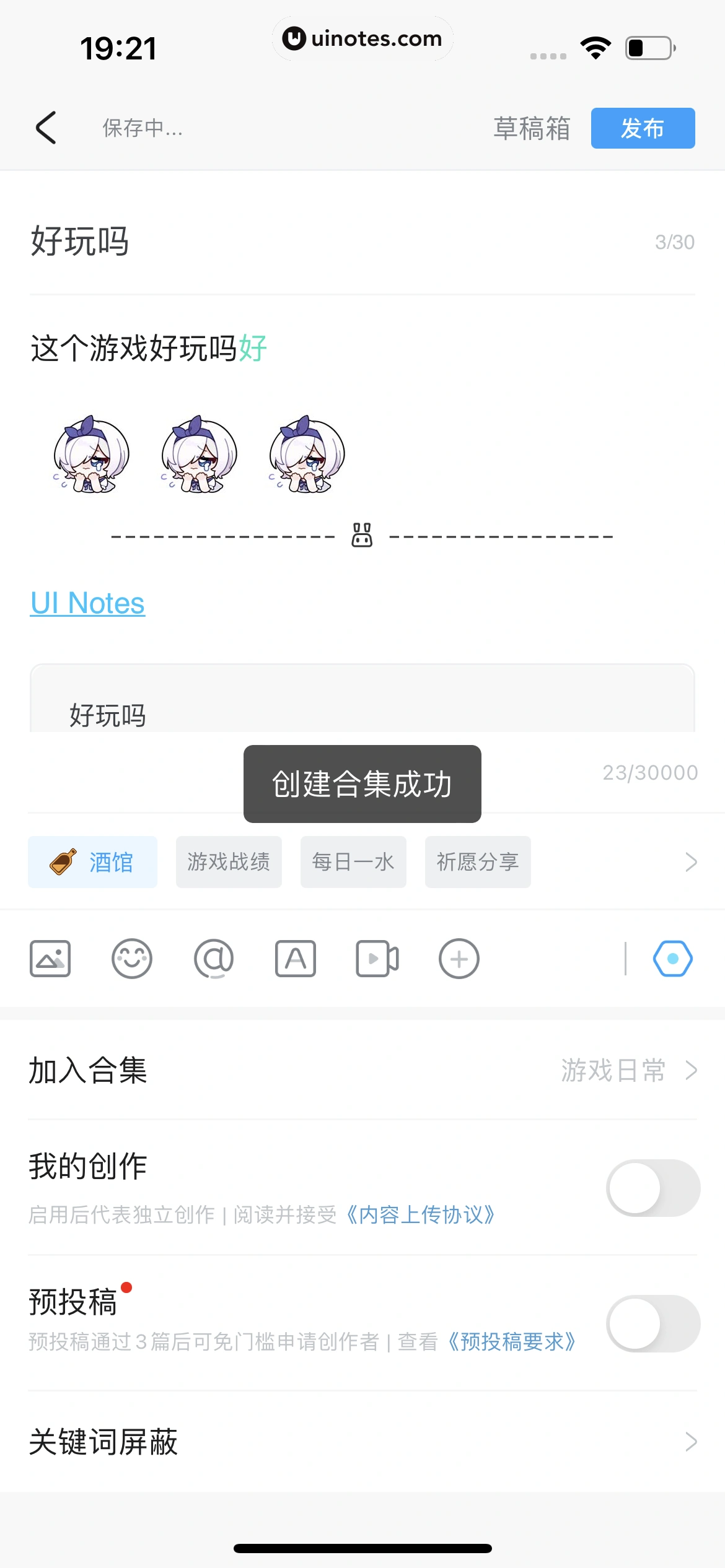Click the blue hexagon icon in toolbar
This screenshot has height=1568, width=725.
click(673, 958)
